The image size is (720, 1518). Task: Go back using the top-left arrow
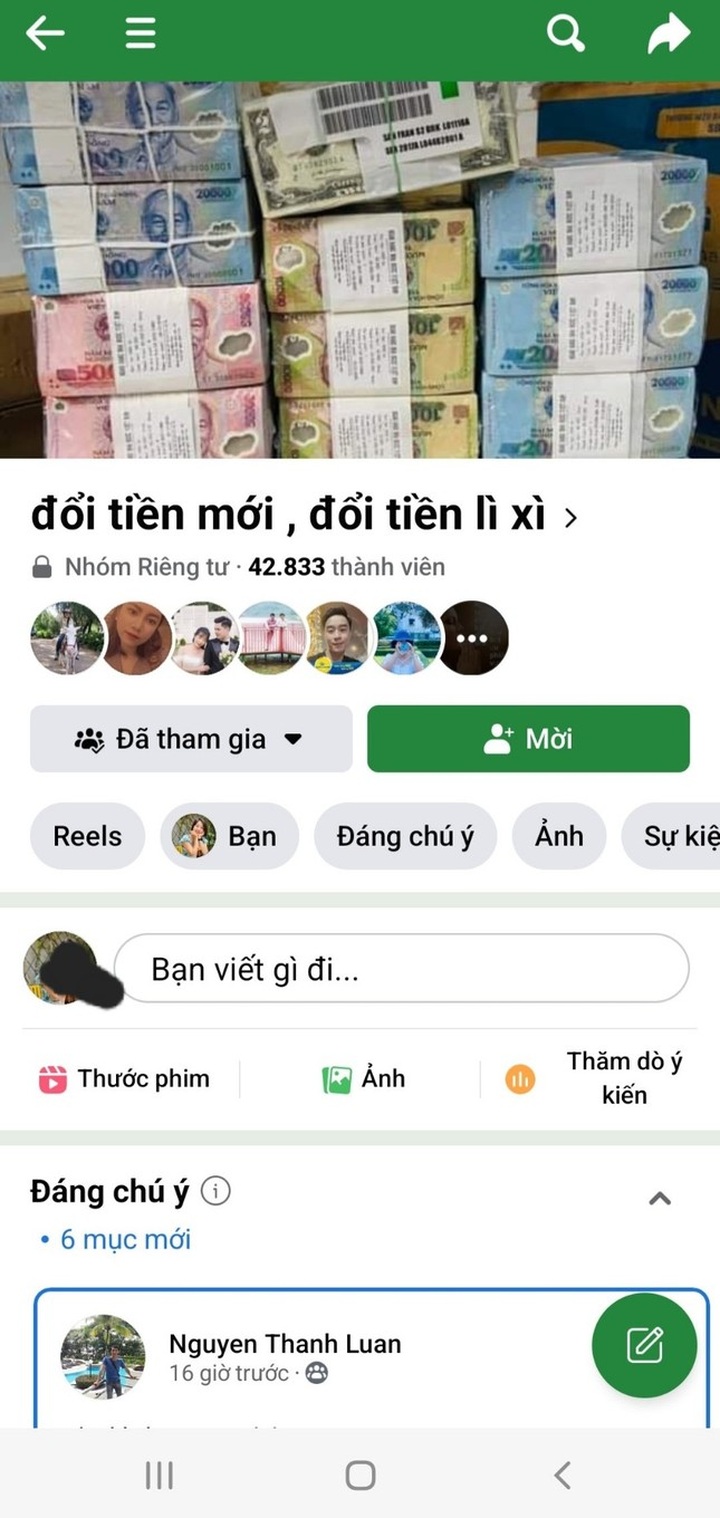pyautogui.click(x=45, y=33)
